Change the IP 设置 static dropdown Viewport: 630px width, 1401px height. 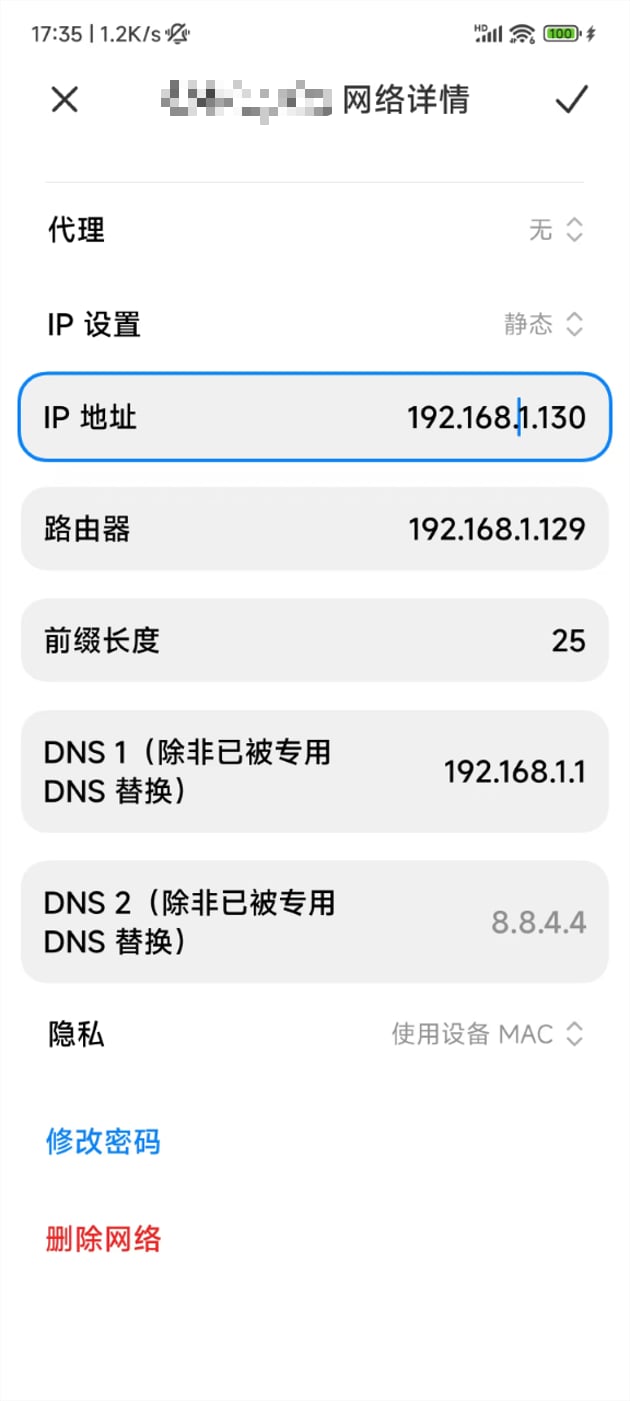[315, 324]
